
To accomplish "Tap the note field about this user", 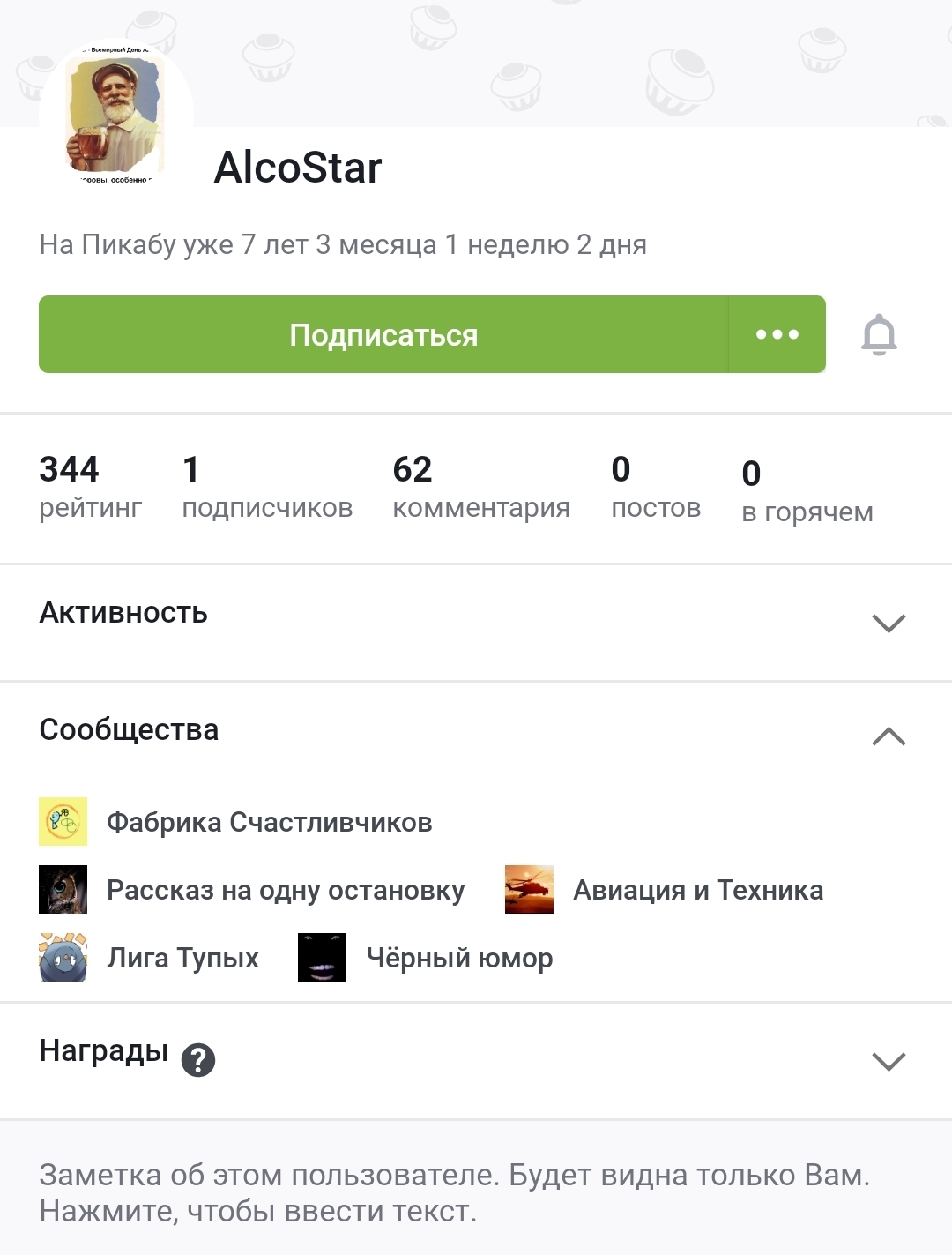I will click(455, 1192).
